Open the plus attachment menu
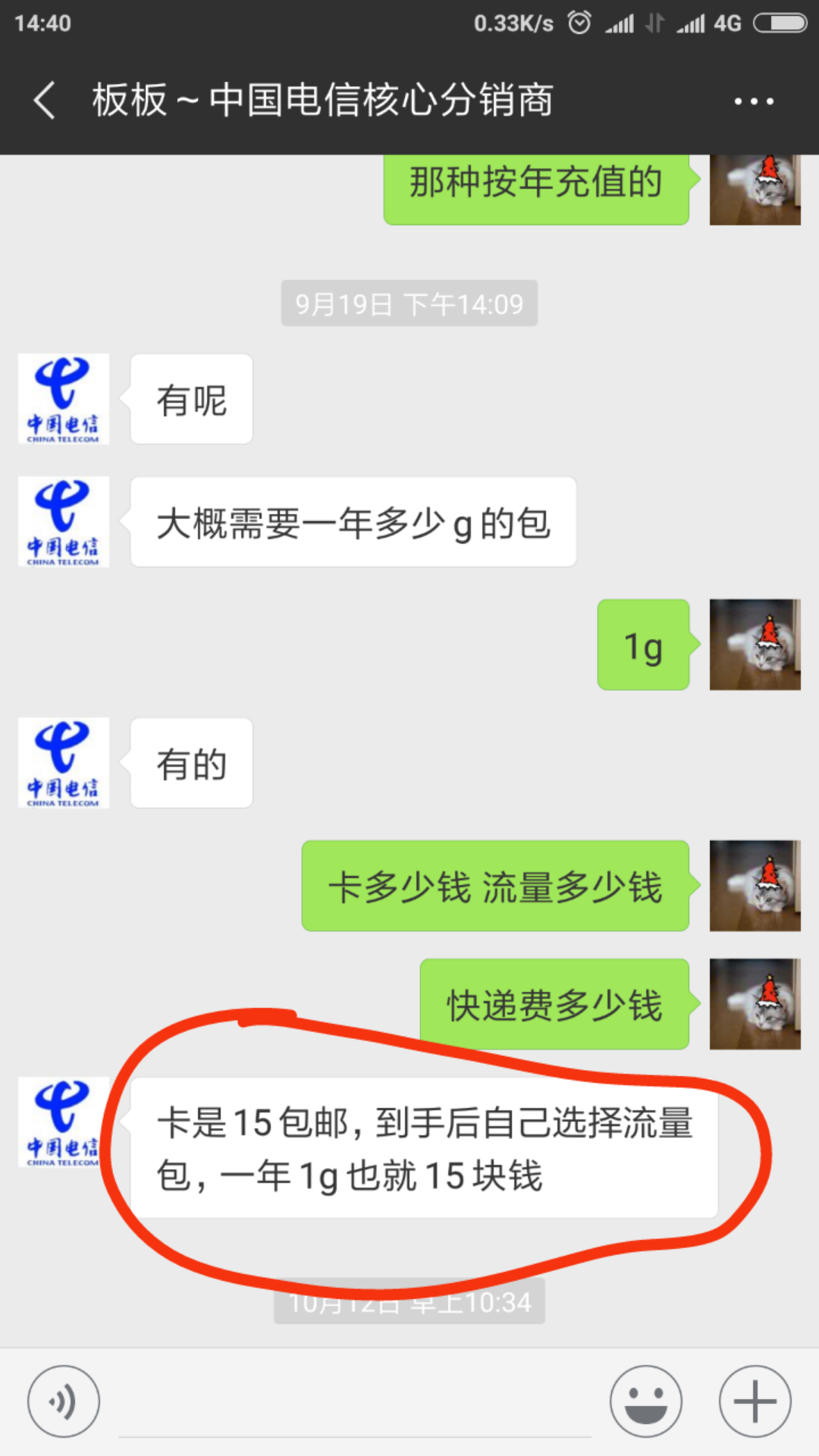This screenshot has height=1456, width=819. tap(755, 1401)
